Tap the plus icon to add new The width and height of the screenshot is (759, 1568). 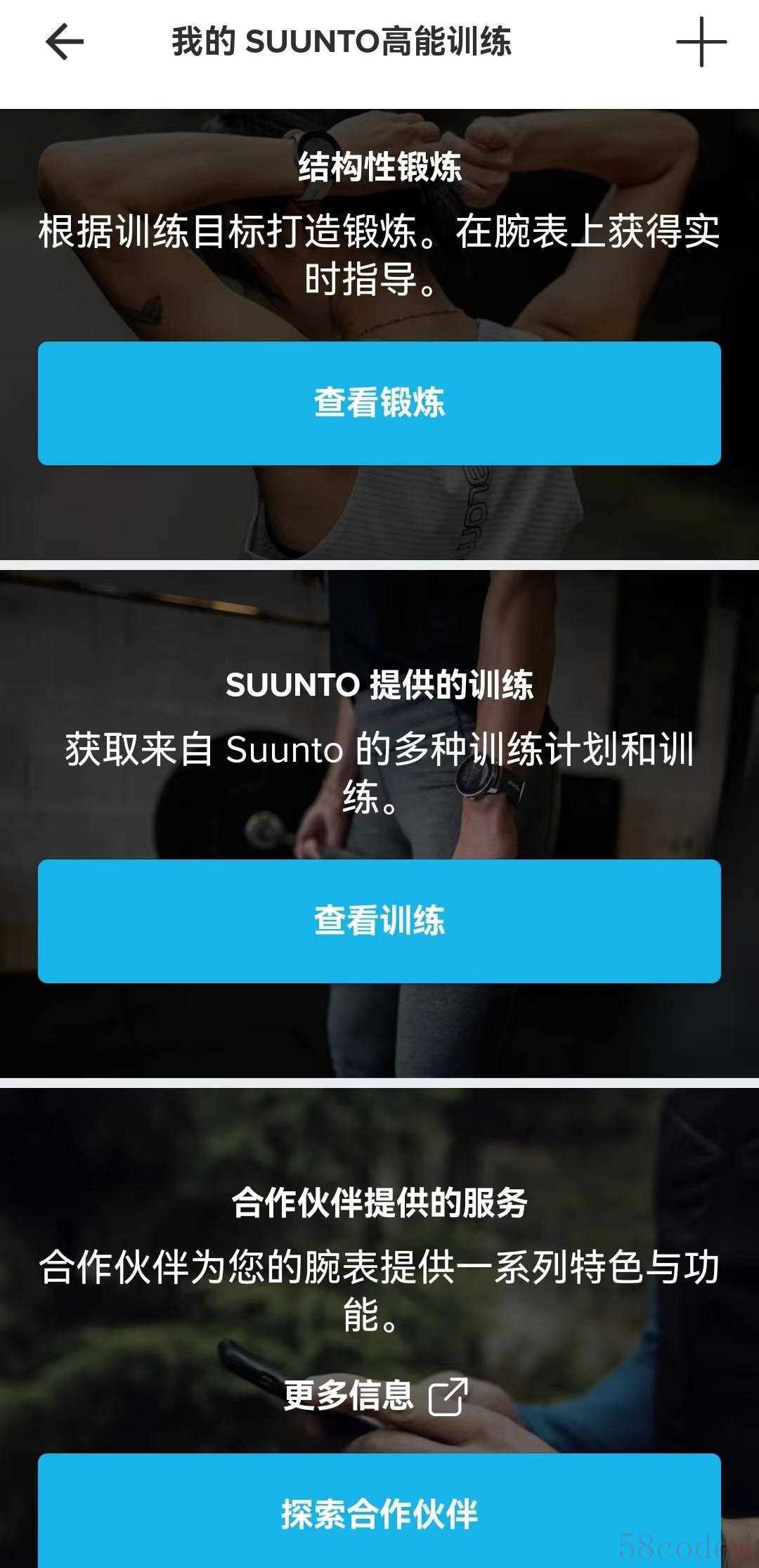click(x=701, y=42)
